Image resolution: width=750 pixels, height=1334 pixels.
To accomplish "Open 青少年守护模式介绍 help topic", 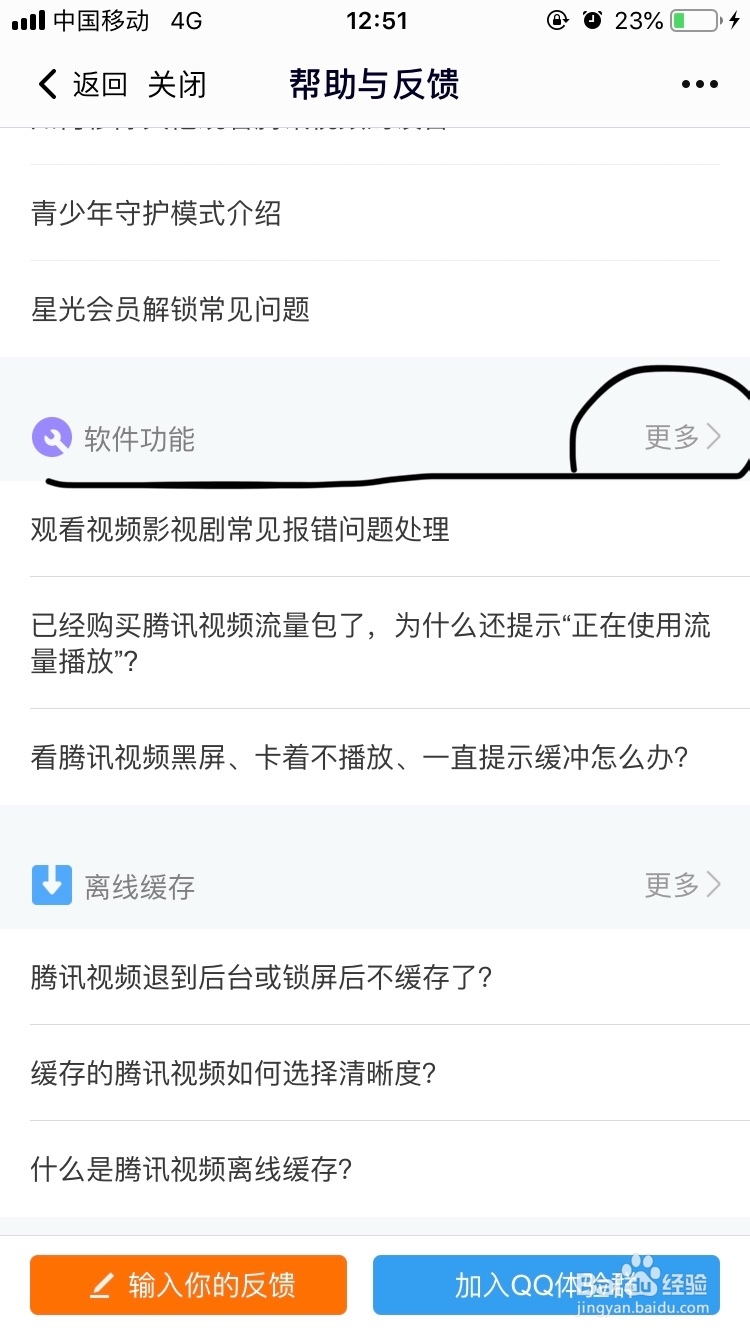I will pos(155,214).
